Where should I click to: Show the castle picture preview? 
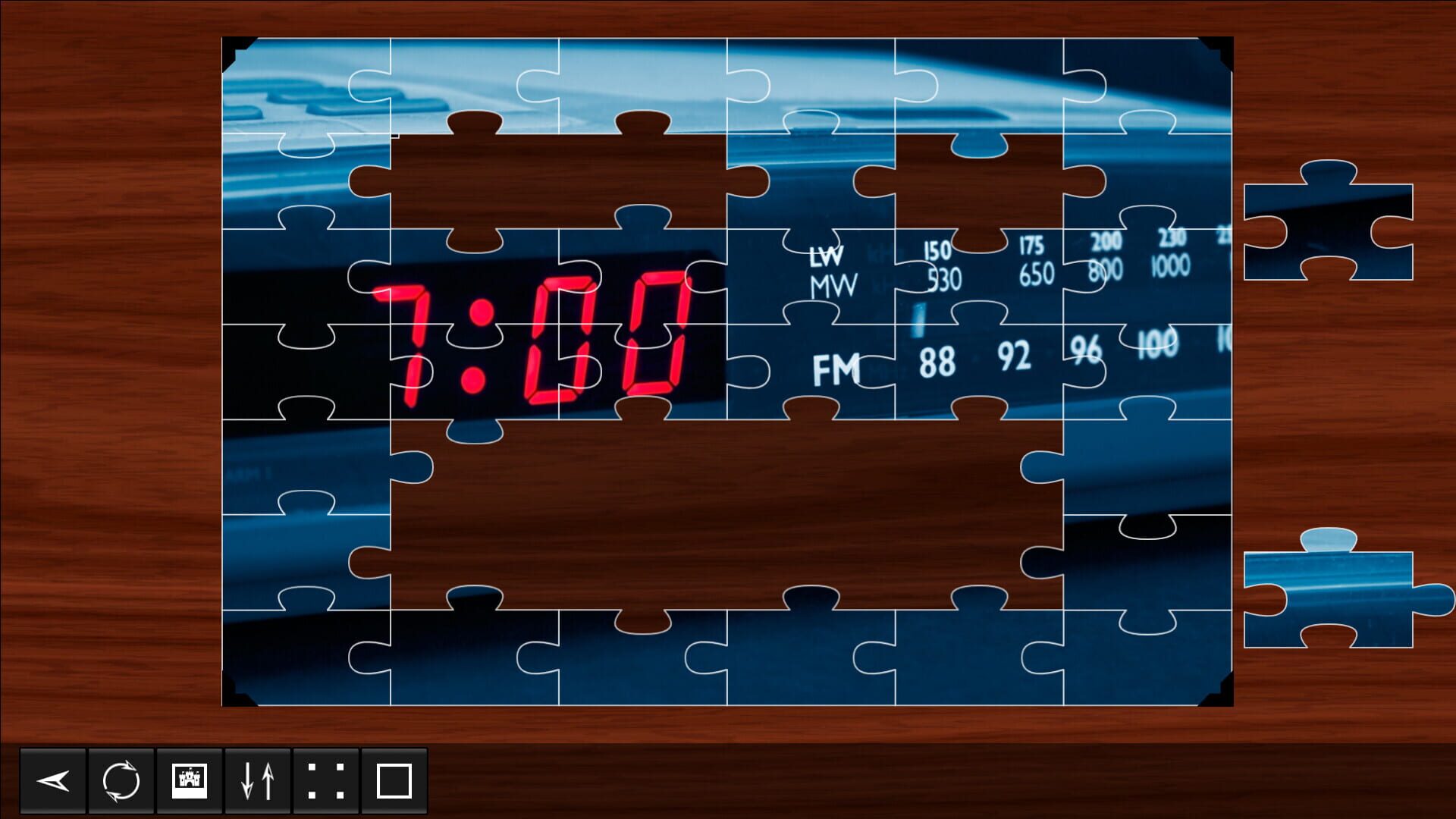pyautogui.click(x=190, y=781)
